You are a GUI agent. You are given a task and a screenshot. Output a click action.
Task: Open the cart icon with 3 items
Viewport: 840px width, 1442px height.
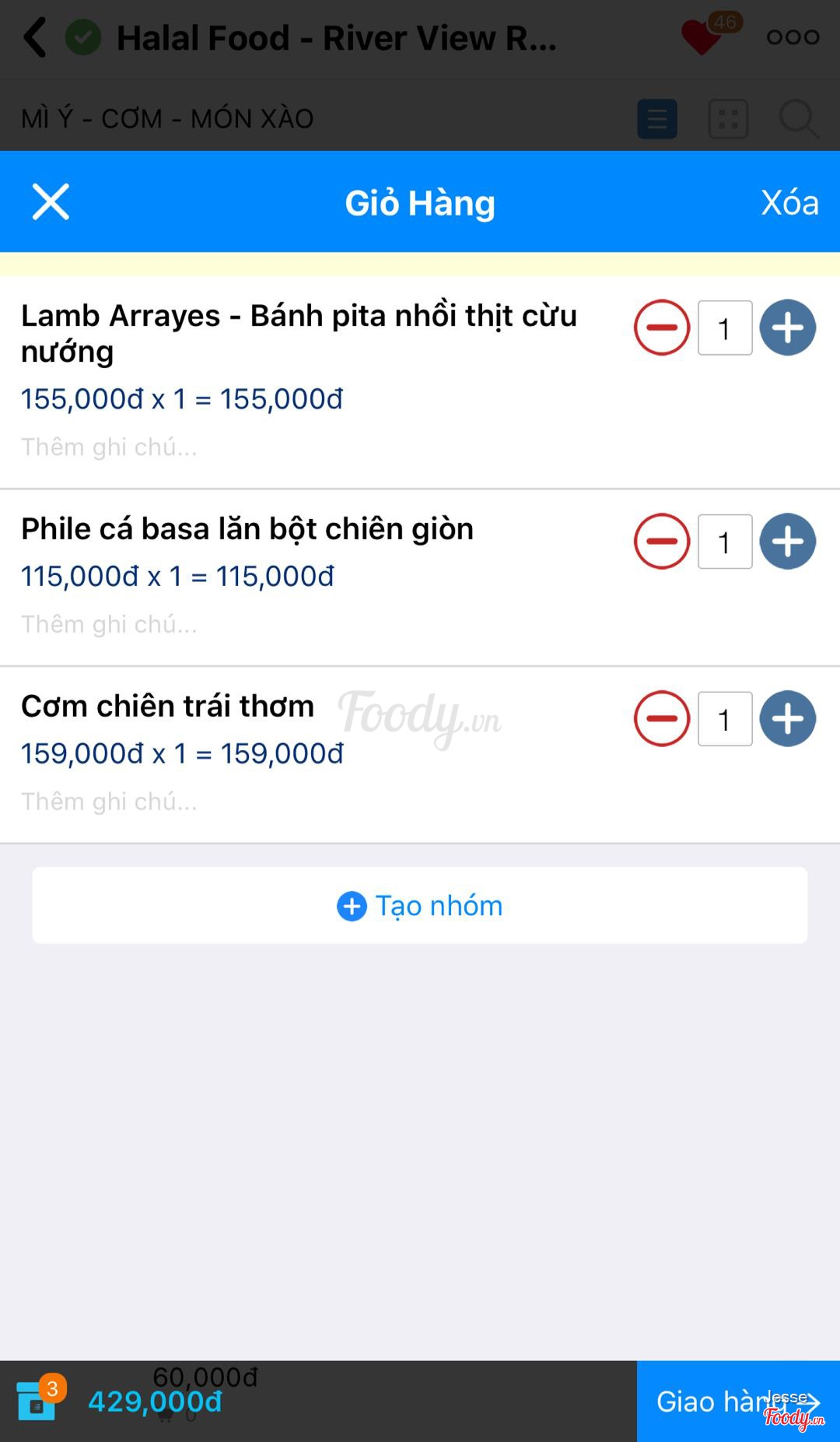click(37, 1401)
